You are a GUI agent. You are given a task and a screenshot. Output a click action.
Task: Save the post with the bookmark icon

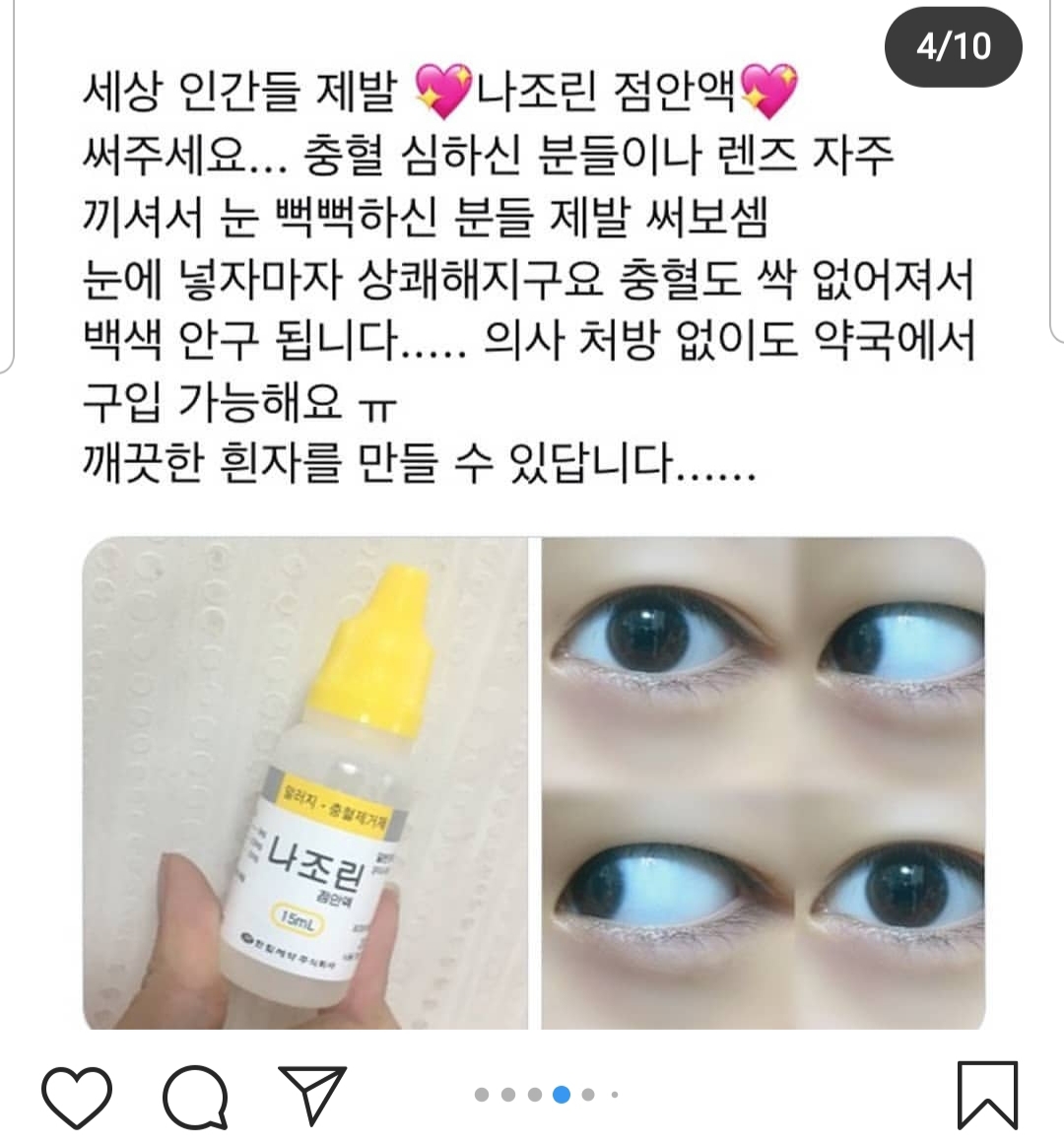987,1095
